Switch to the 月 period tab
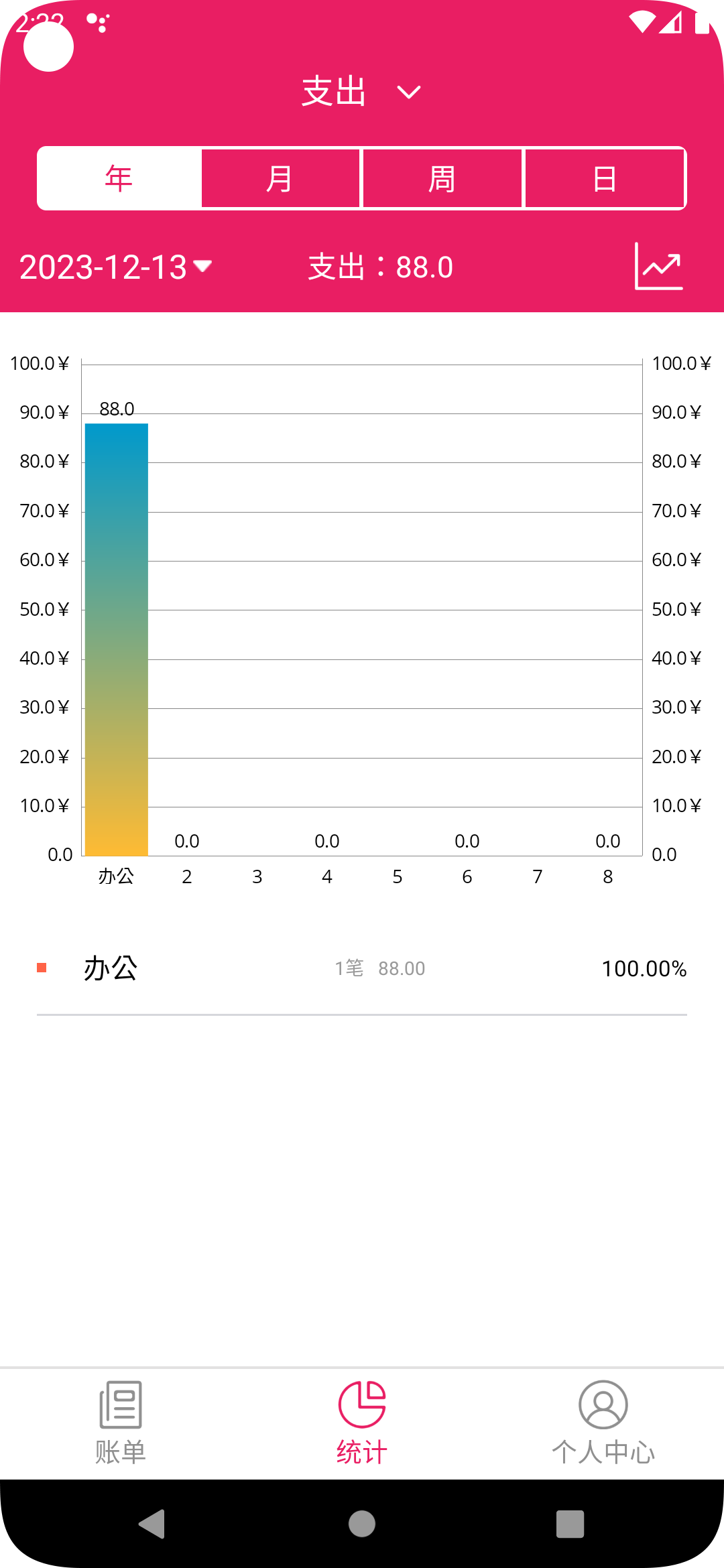 280,178
